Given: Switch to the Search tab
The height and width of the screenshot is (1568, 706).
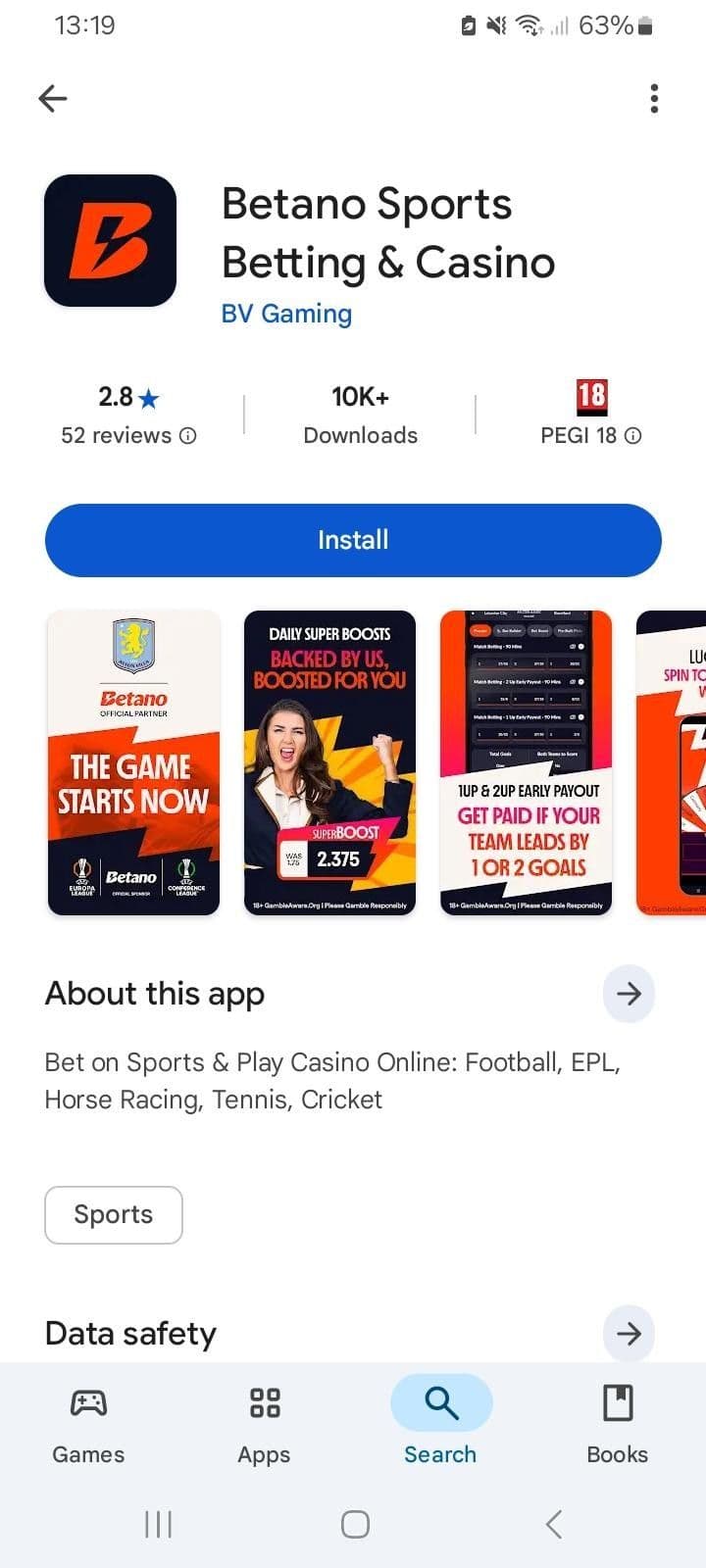Looking at the screenshot, I should (x=440, y=1421).
